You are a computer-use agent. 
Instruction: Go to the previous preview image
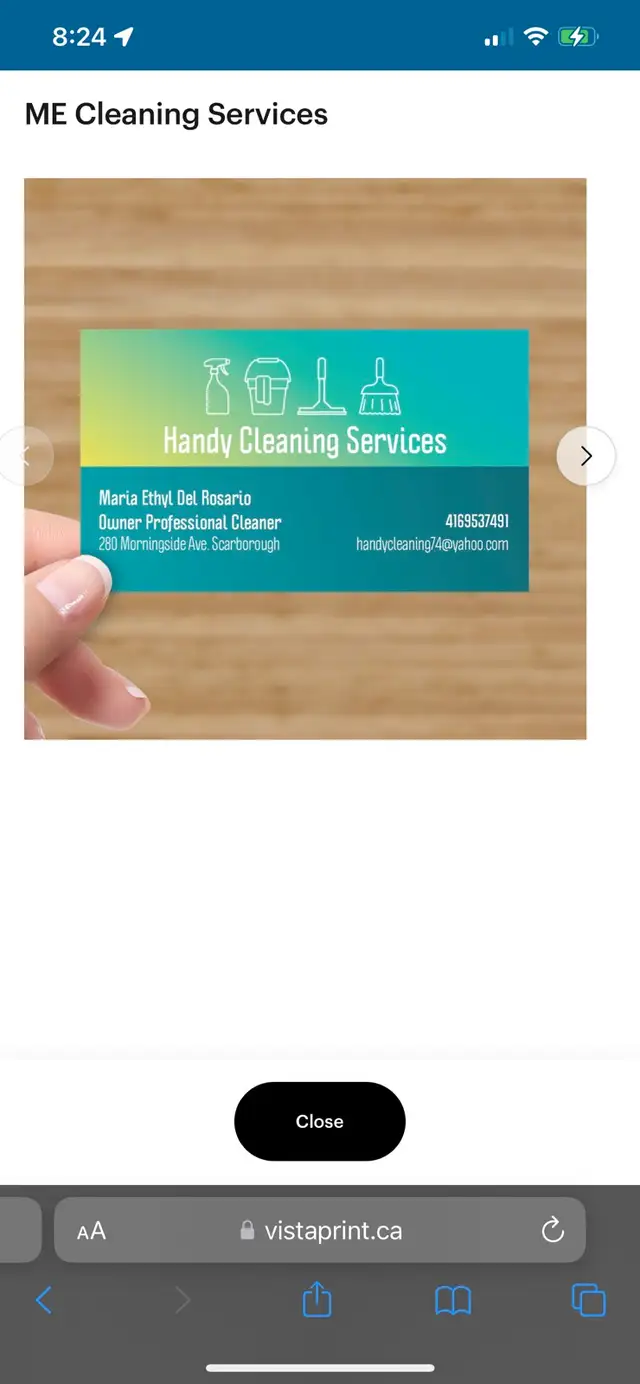point(26,456)
